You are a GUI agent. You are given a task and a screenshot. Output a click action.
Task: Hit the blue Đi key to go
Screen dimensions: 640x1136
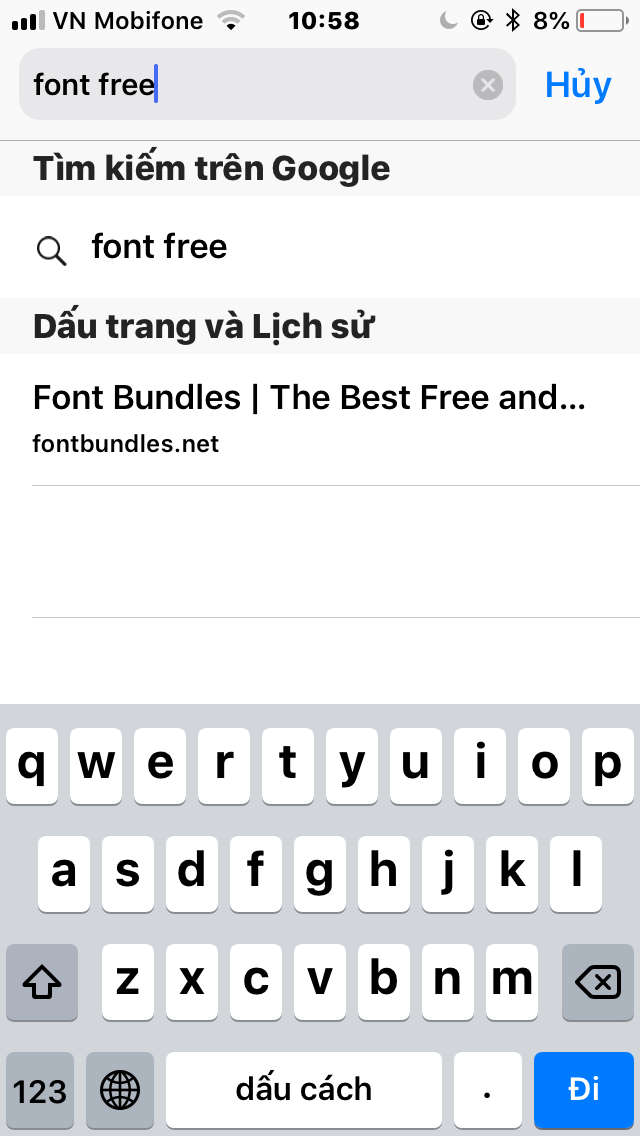[x=584, y=1089]
